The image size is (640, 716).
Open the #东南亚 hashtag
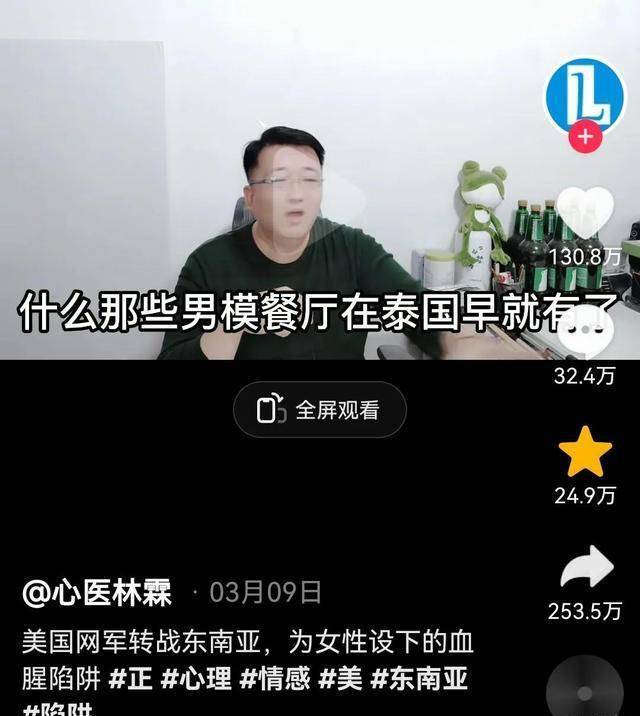click(x=418, y=679)
